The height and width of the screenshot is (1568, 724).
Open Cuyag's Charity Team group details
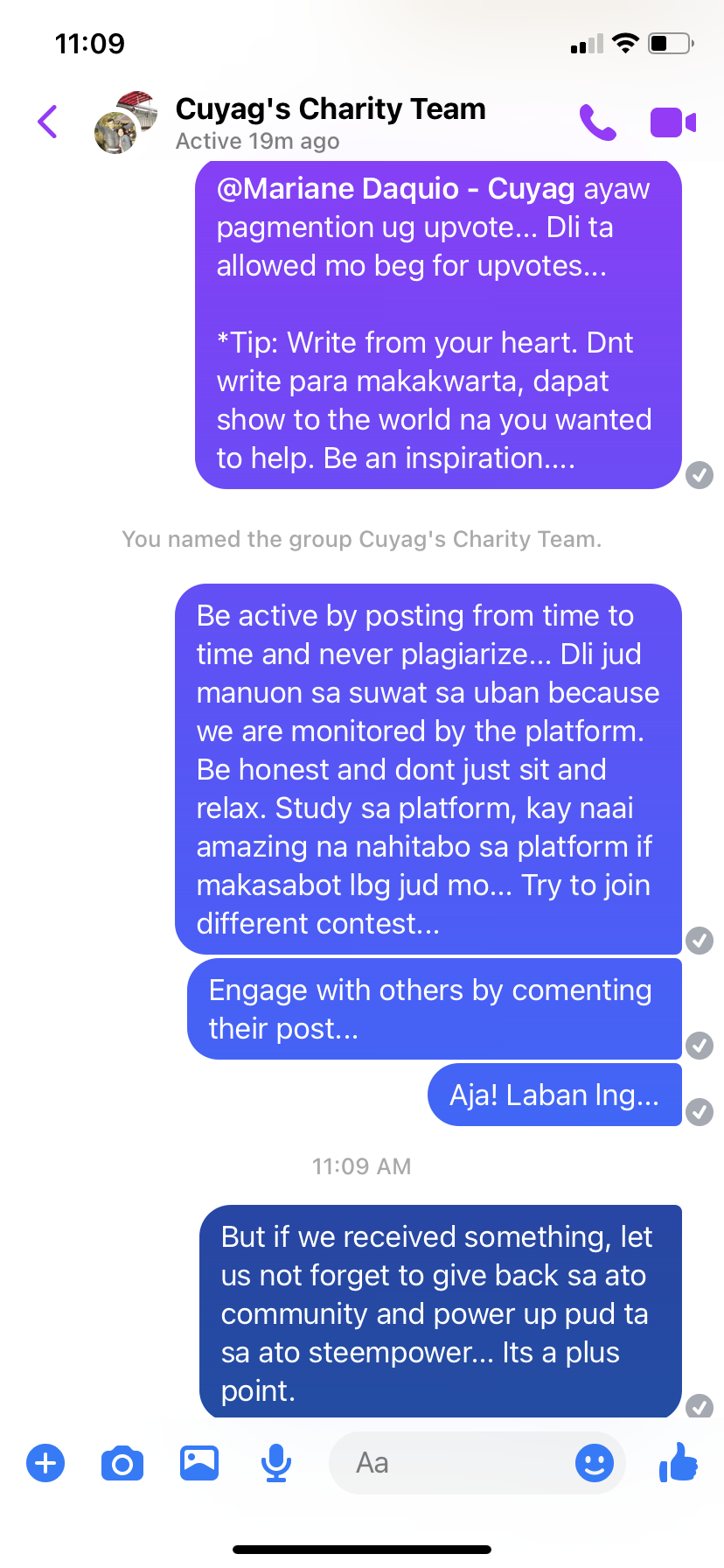(330, 122)
